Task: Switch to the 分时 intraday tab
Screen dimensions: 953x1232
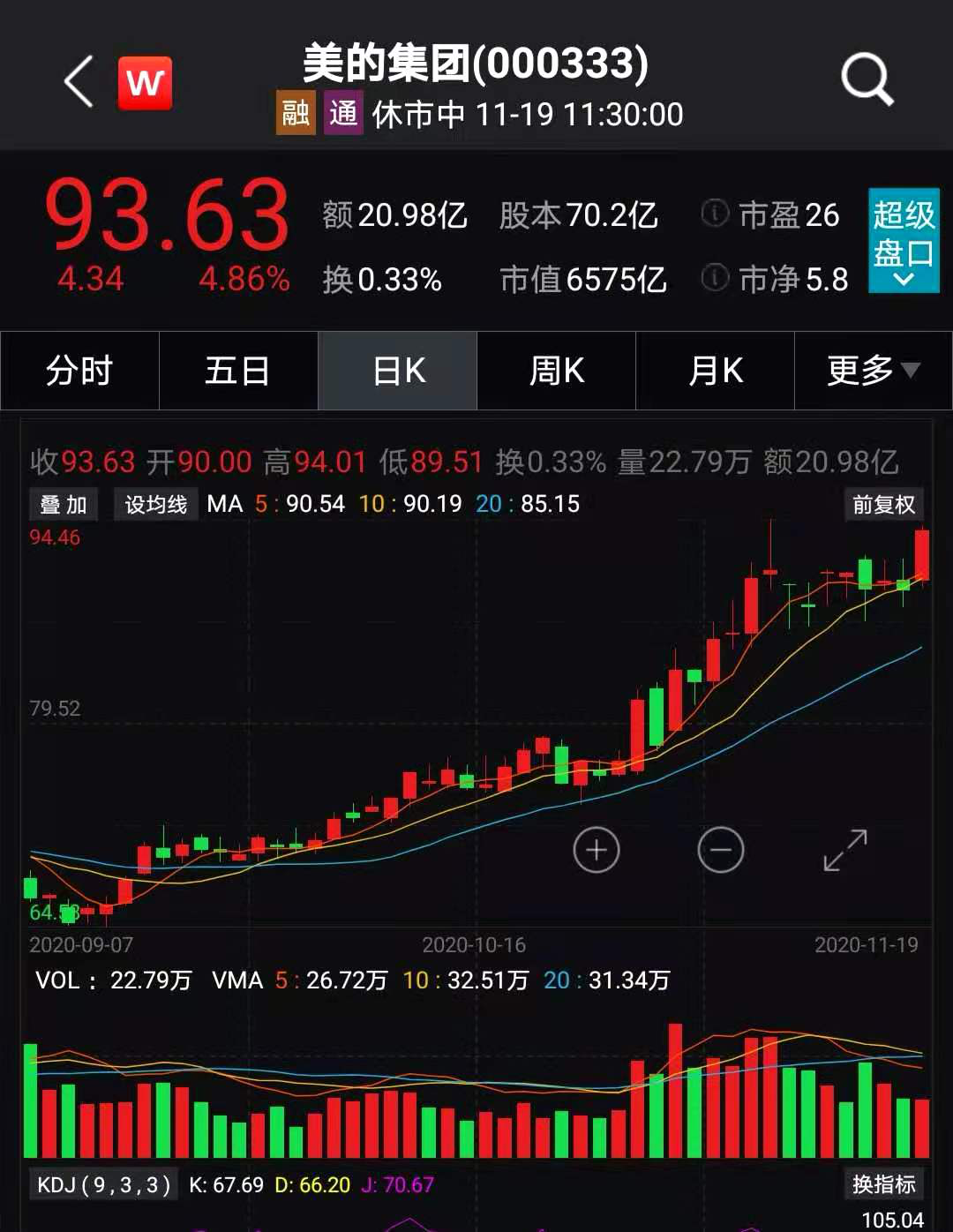Action: pos(79,371)
